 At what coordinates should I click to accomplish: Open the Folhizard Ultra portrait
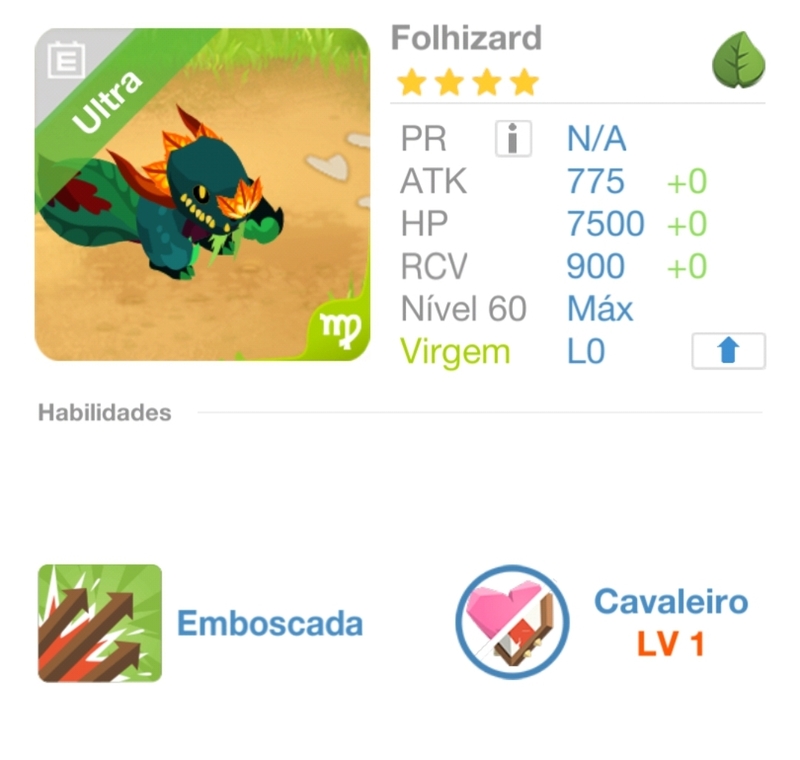202,194
